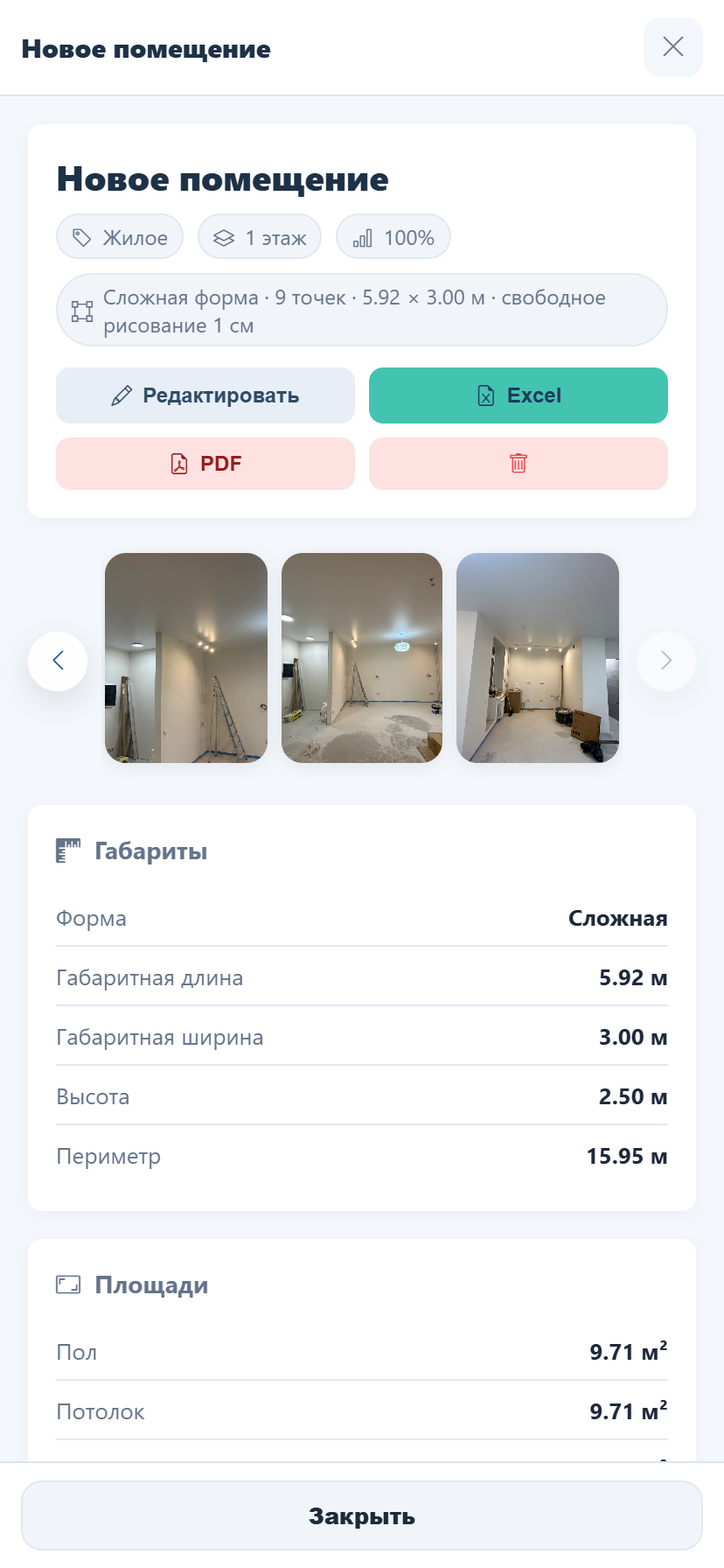The width and height of the screenshot is (724, 1568).
Task: Open the first room photo with ladder
Action: [186, 658]
